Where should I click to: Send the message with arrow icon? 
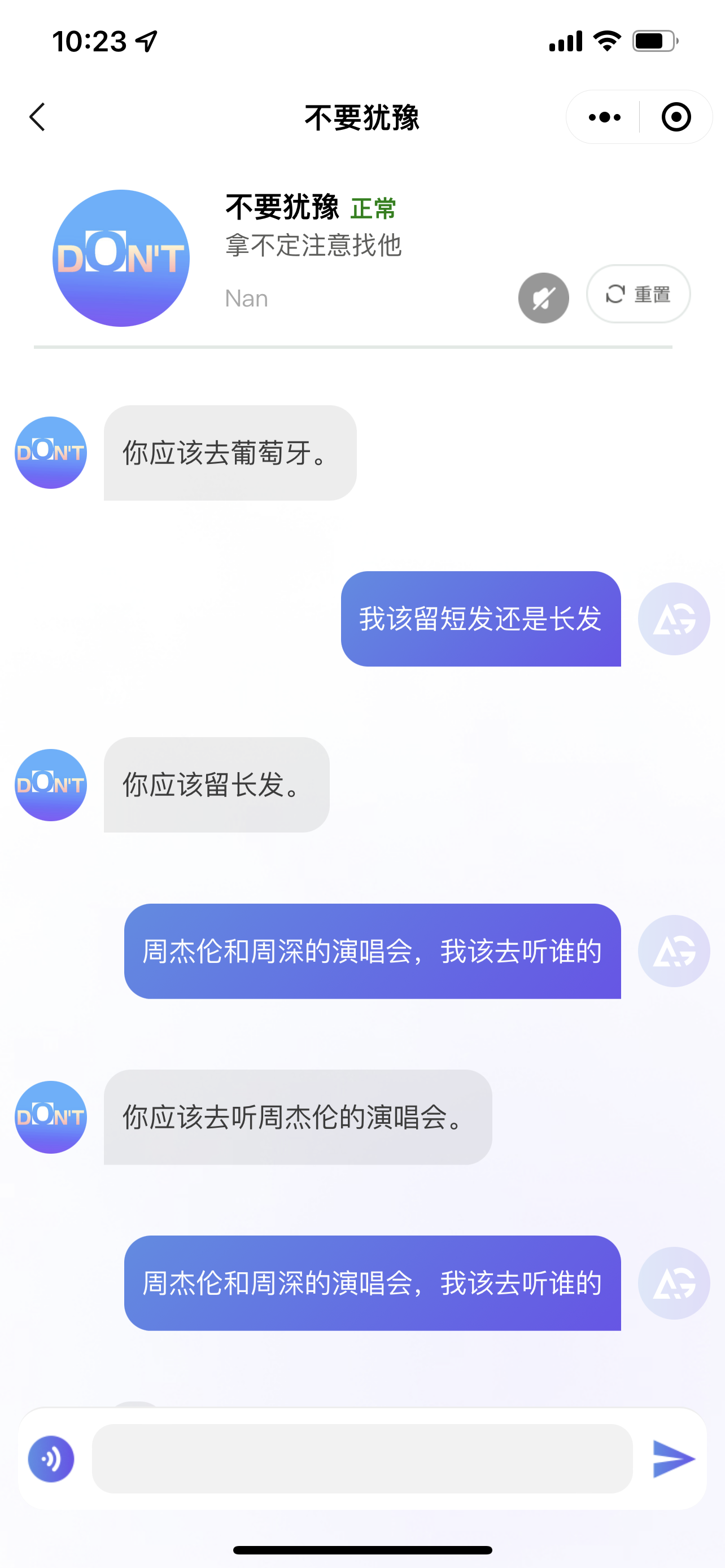click(x=673, y=1458)
